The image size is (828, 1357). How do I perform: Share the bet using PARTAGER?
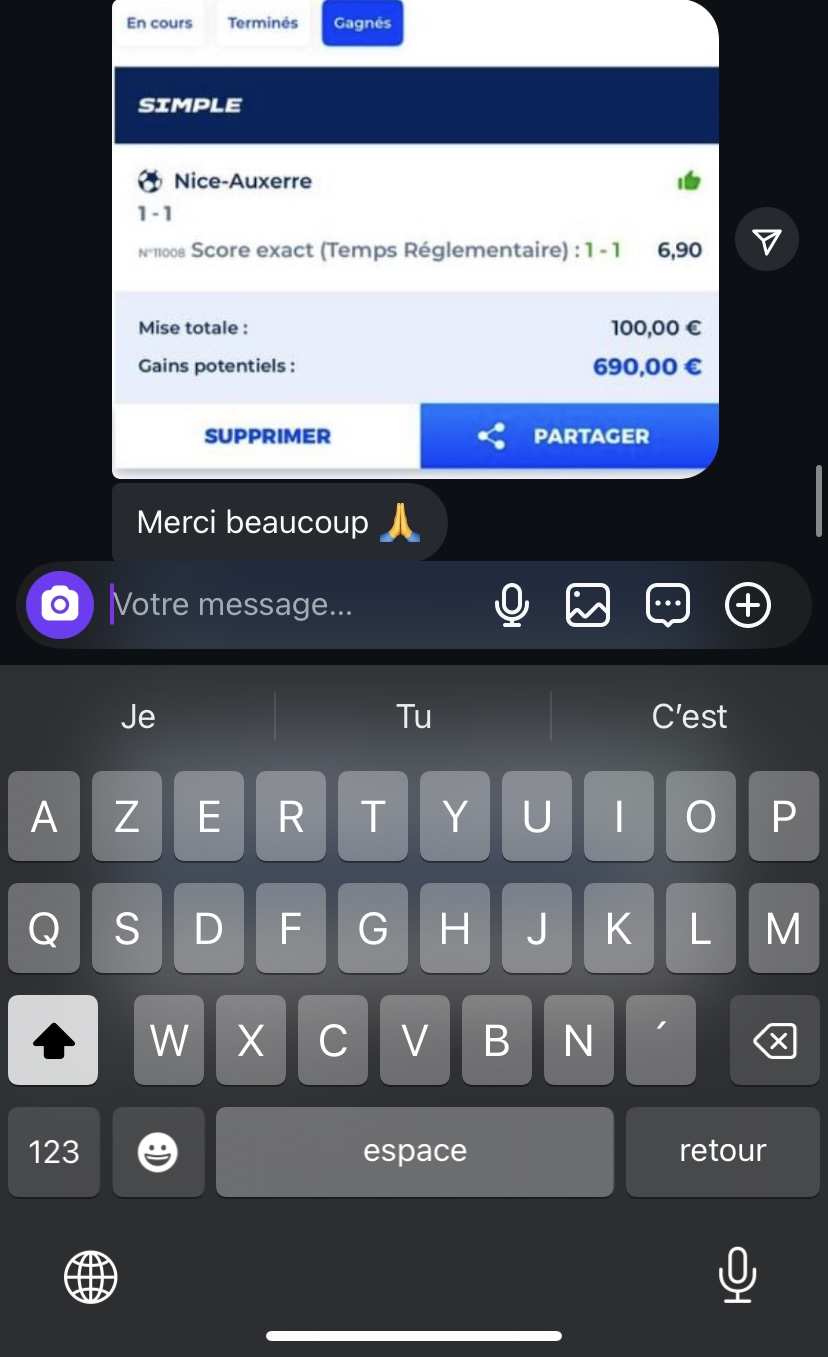(x=568, y=436)
